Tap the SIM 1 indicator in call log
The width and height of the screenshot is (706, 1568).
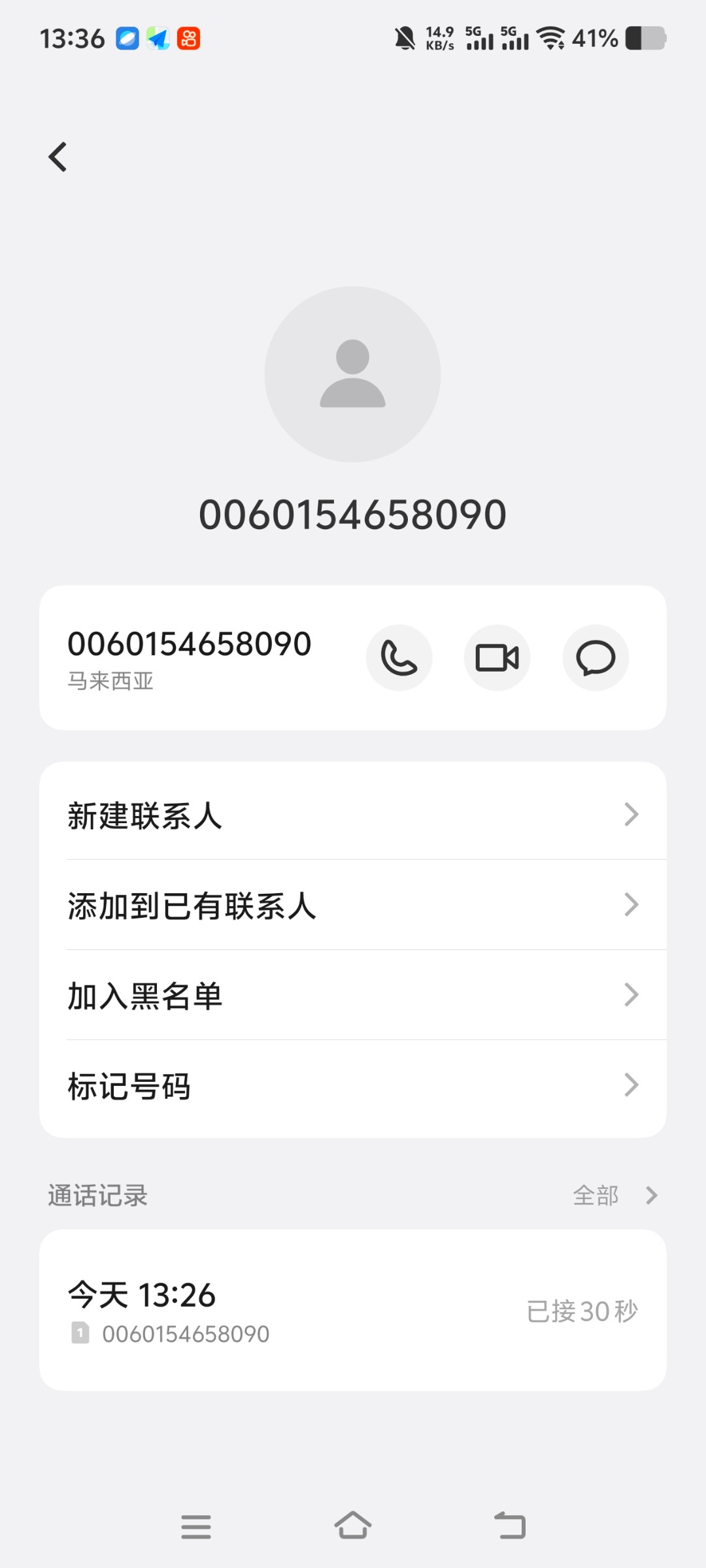point(80,1333)
